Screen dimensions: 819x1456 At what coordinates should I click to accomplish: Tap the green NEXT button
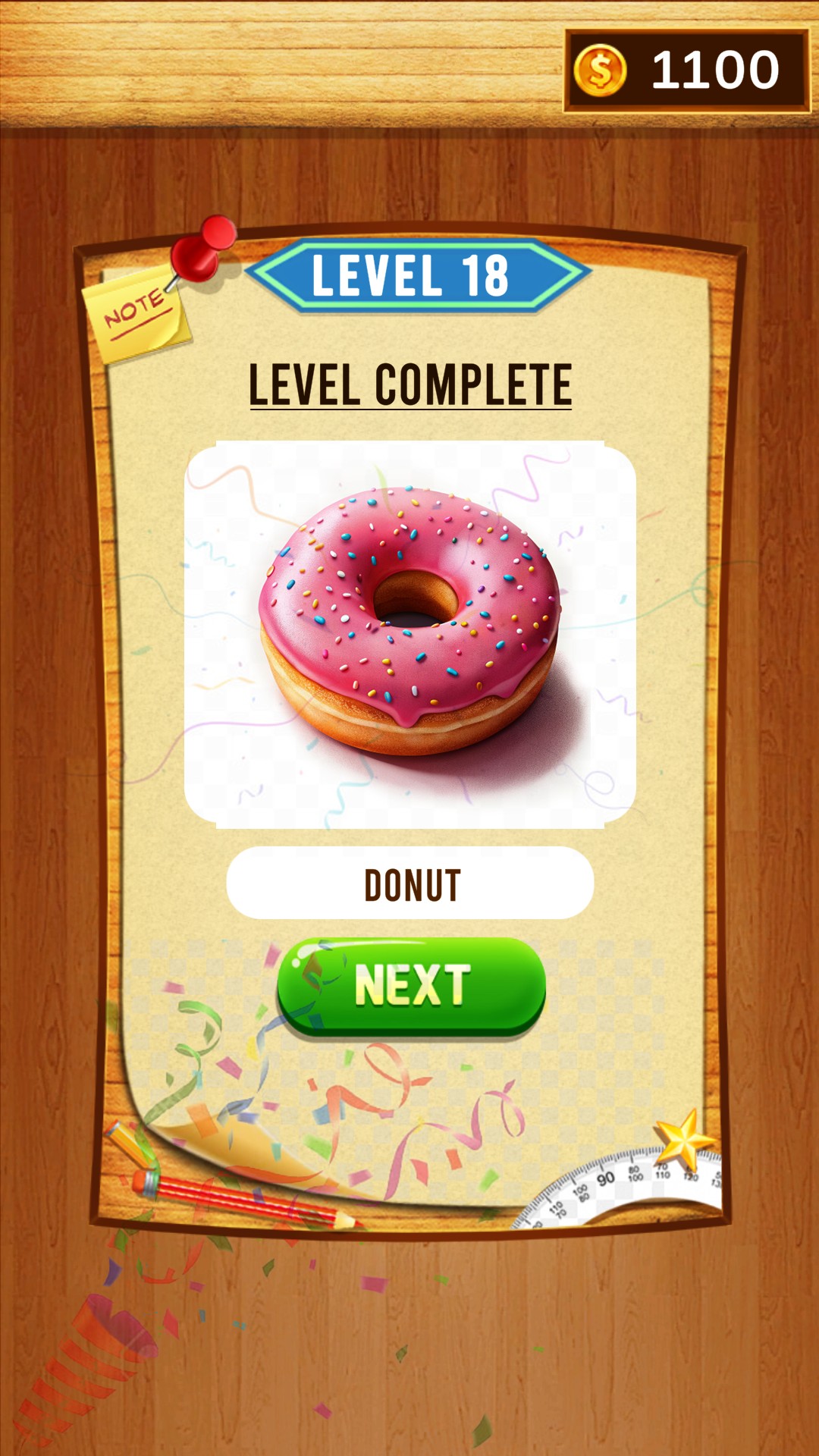[x=411, y=986]
